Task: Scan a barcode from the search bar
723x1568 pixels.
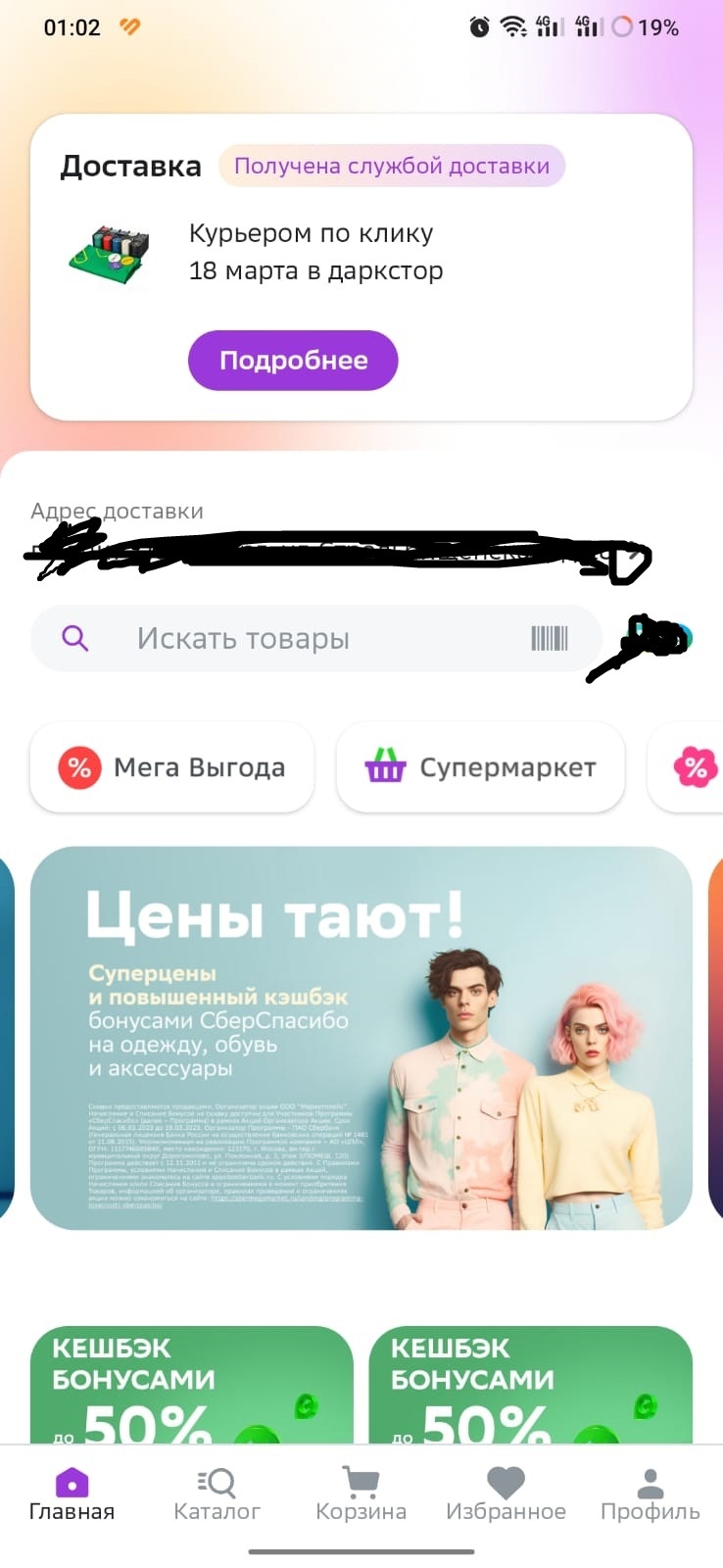Action: pyautogui.click(x=549, y=639)
